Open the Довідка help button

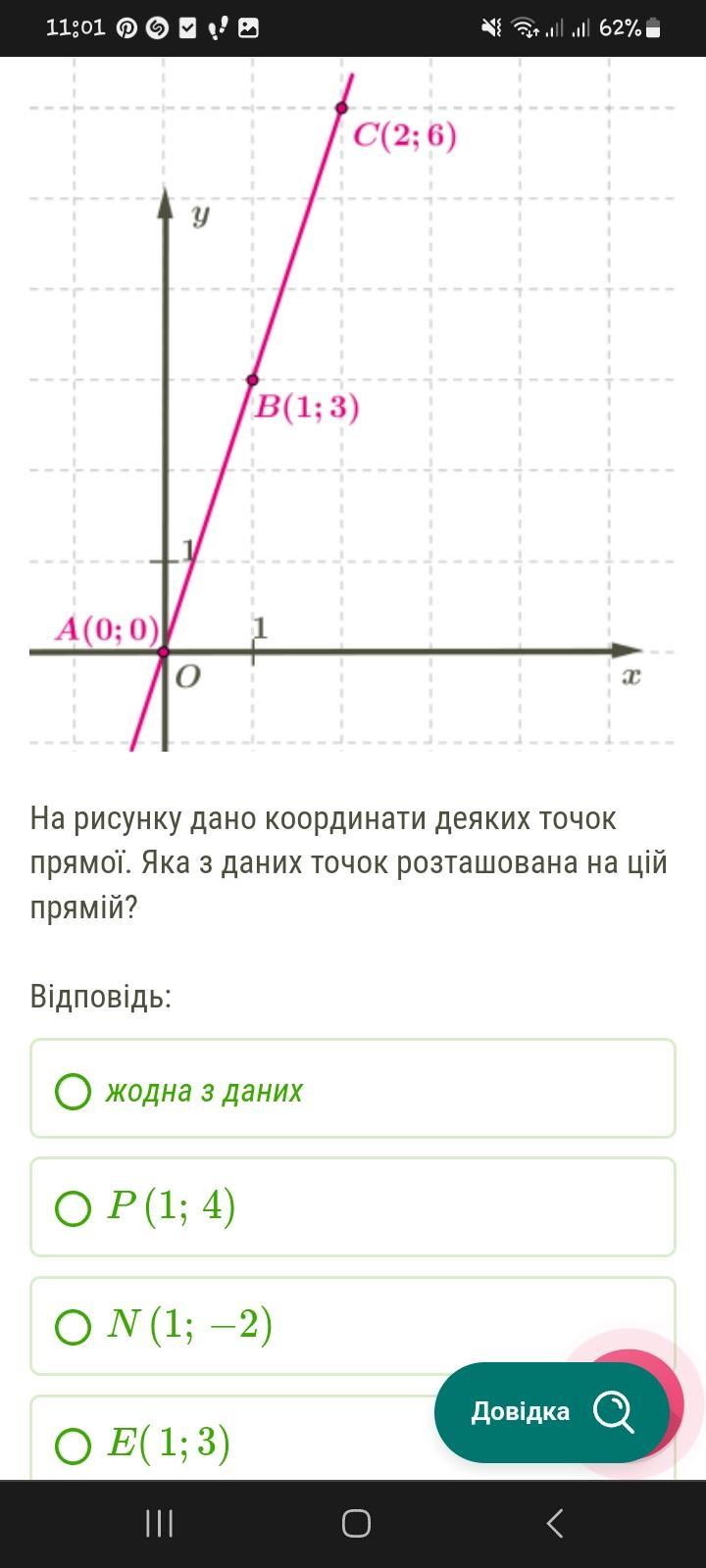(x=552, y=1412)
